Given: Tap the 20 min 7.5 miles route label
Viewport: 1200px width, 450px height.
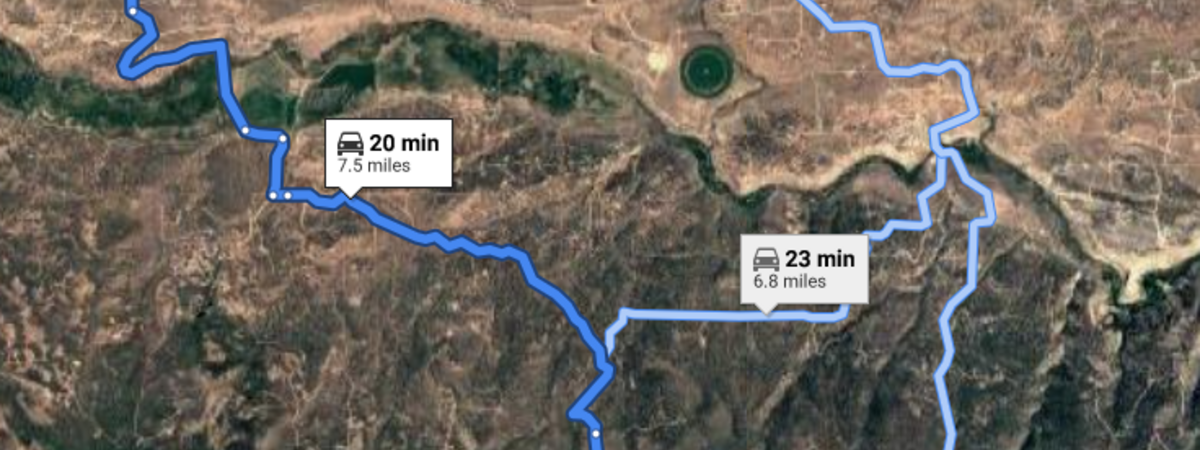Looking at the screenshot, I should pos(388,153).
